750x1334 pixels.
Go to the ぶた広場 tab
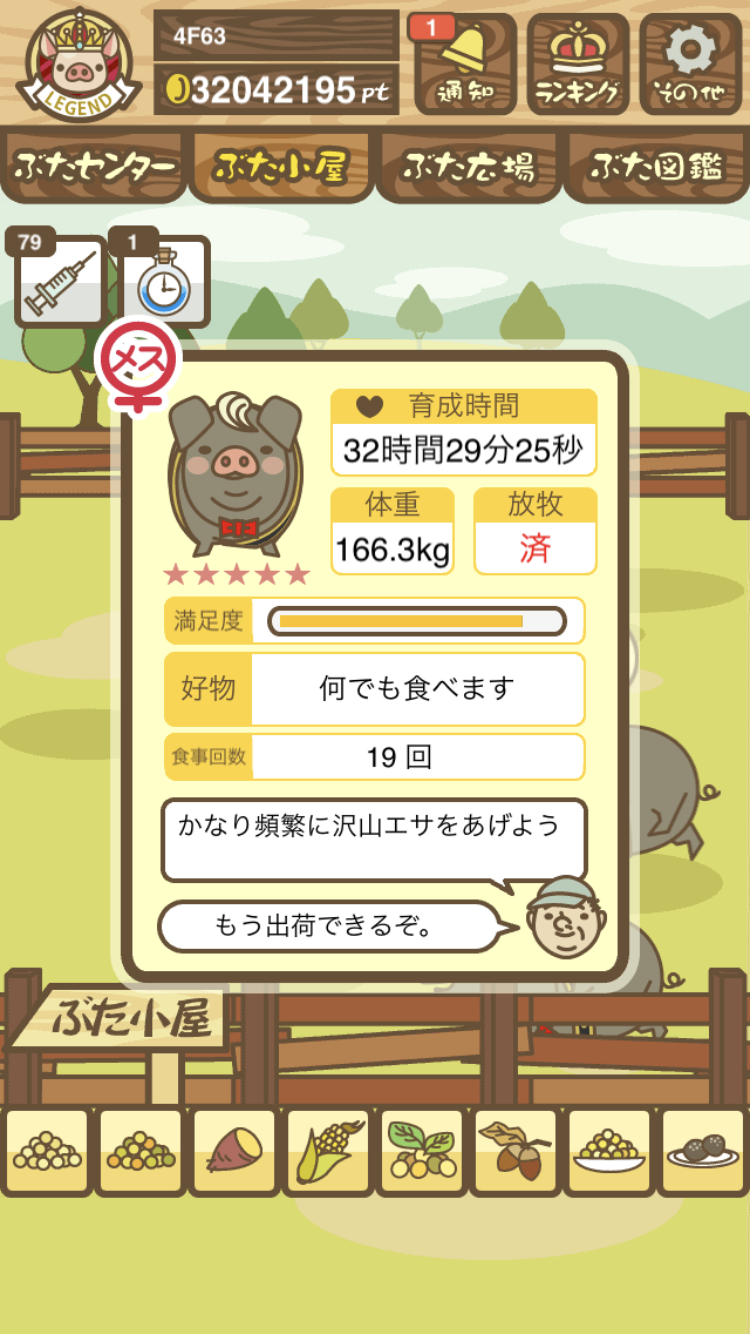(468, 167)
